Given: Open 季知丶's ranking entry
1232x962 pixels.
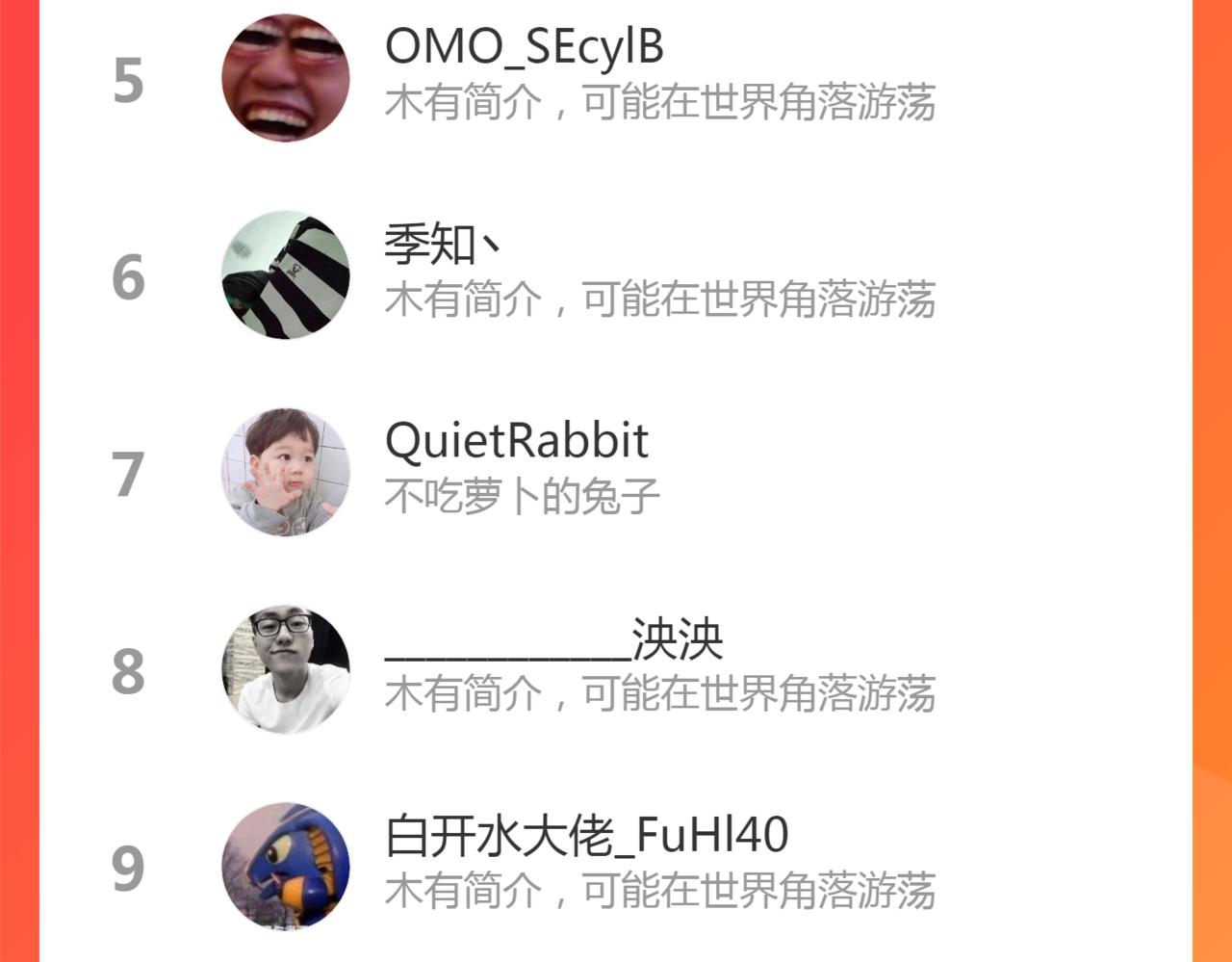Looking at the screenshot, I should click(x=616, y=275).
